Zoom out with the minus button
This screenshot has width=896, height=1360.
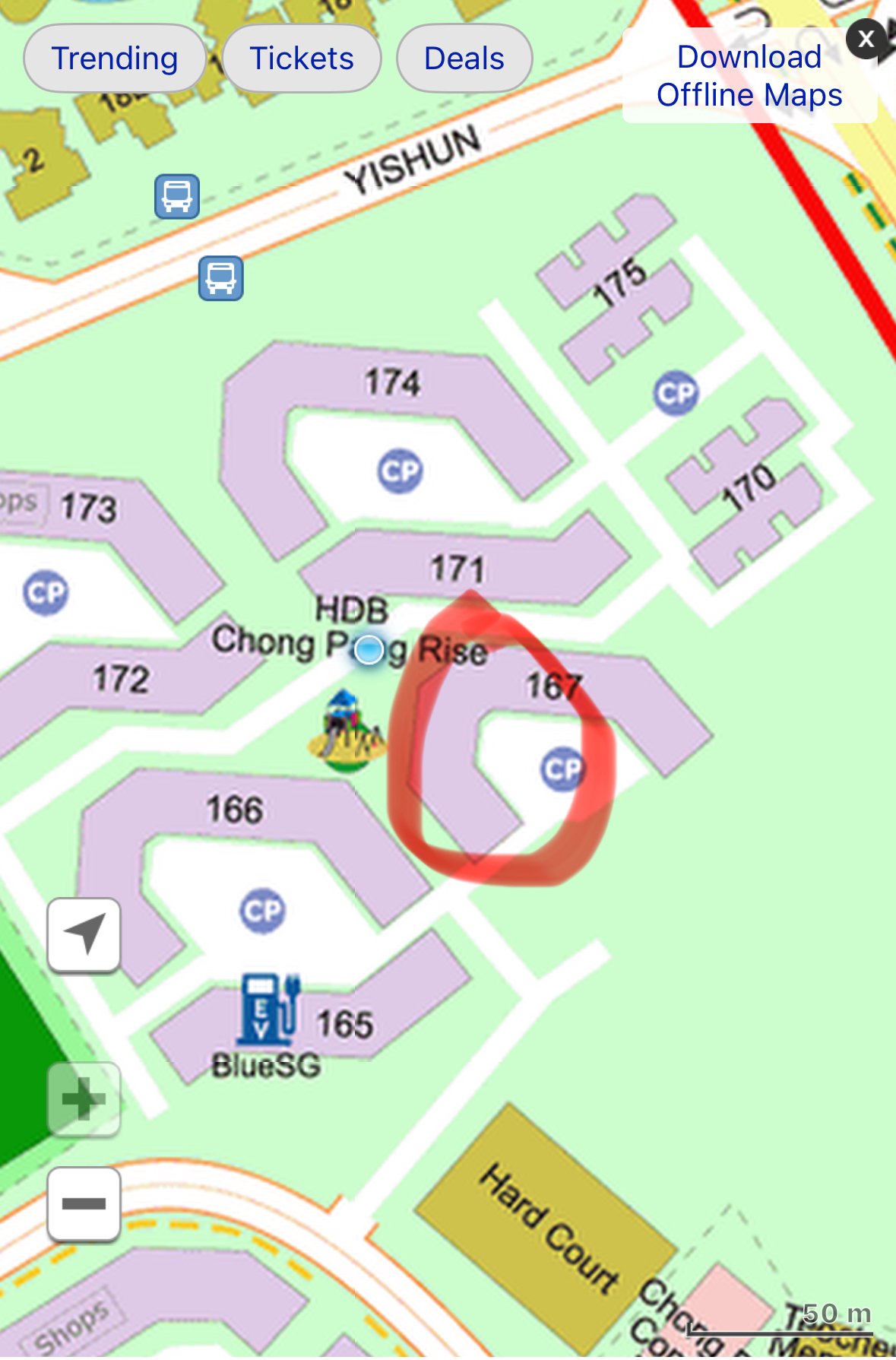click(84, 1203)
